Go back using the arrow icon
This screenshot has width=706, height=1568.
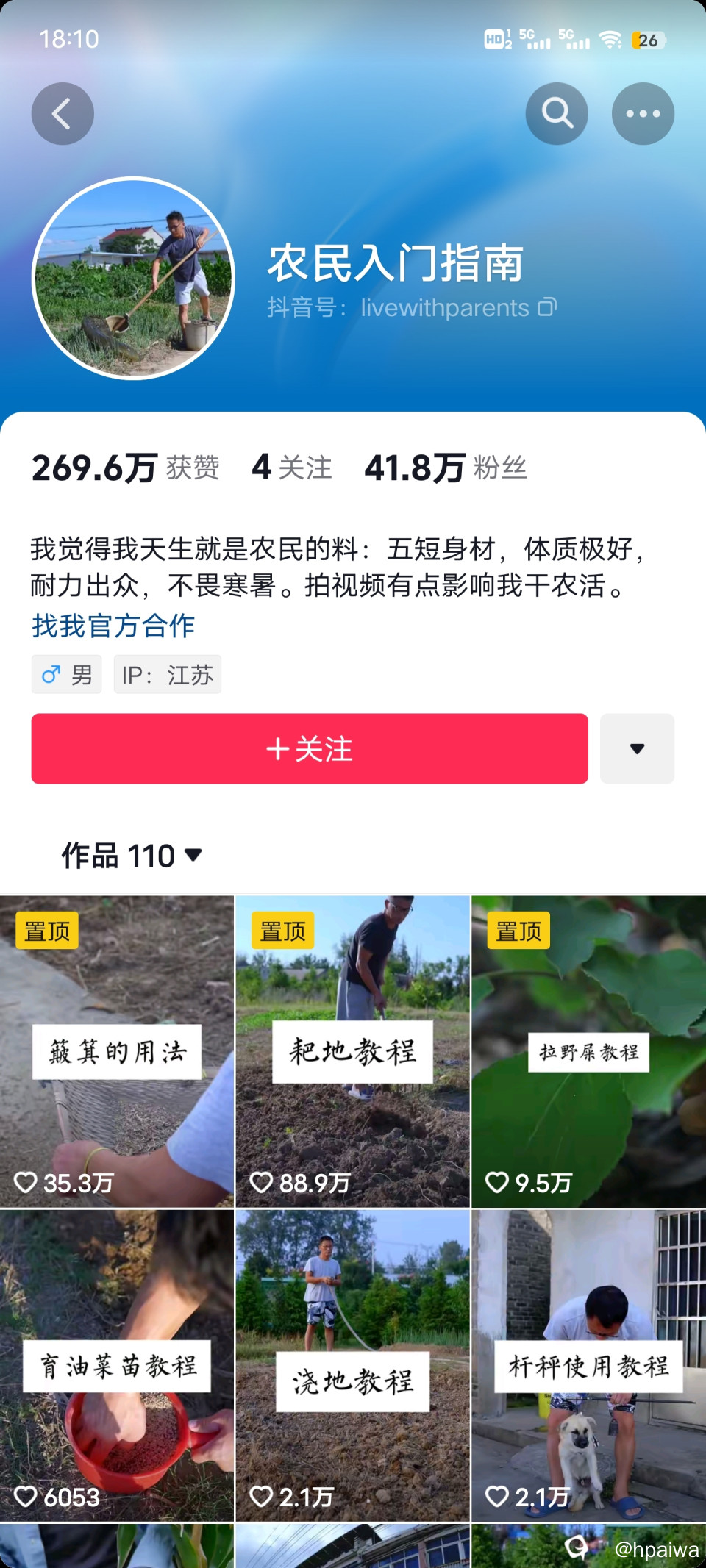click(x=63, y=114)
